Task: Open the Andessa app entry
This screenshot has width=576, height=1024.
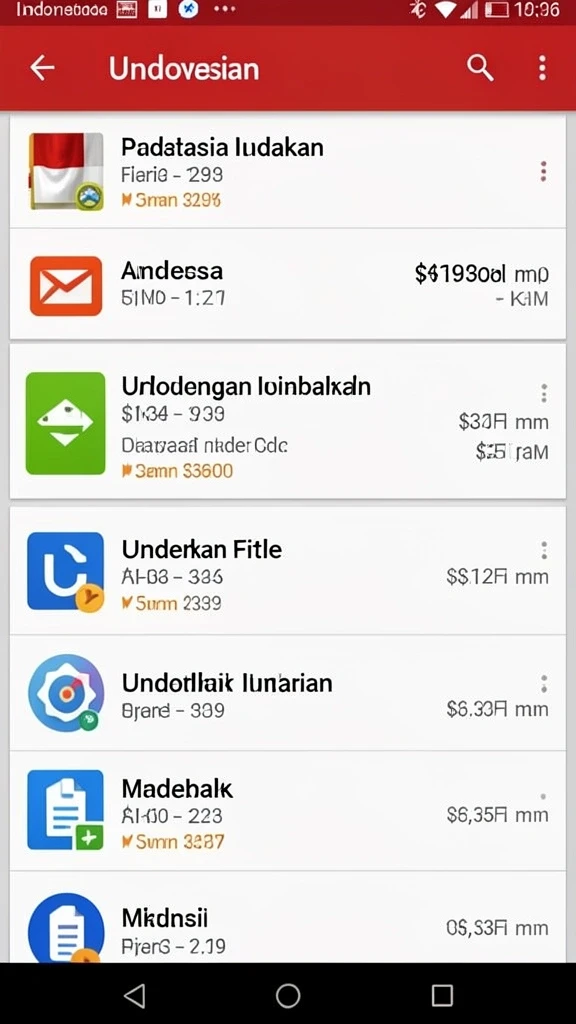Action: point(288,285)
